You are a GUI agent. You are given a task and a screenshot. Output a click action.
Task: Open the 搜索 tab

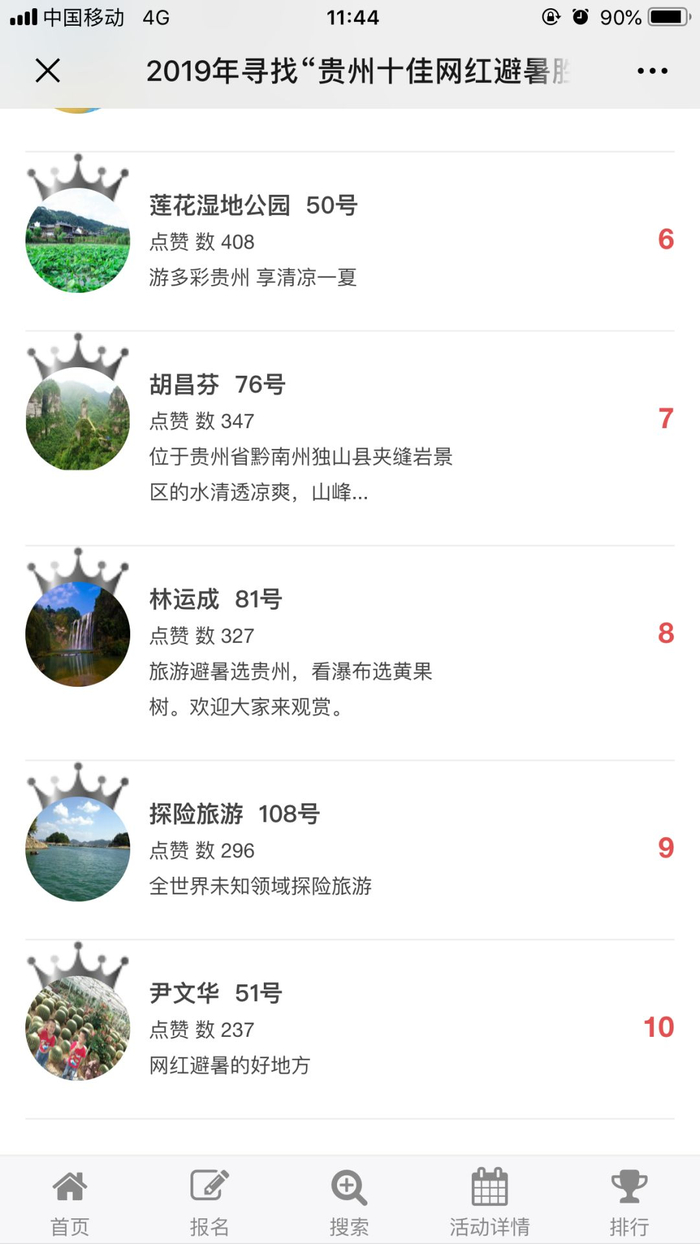tap(349, 1203)
